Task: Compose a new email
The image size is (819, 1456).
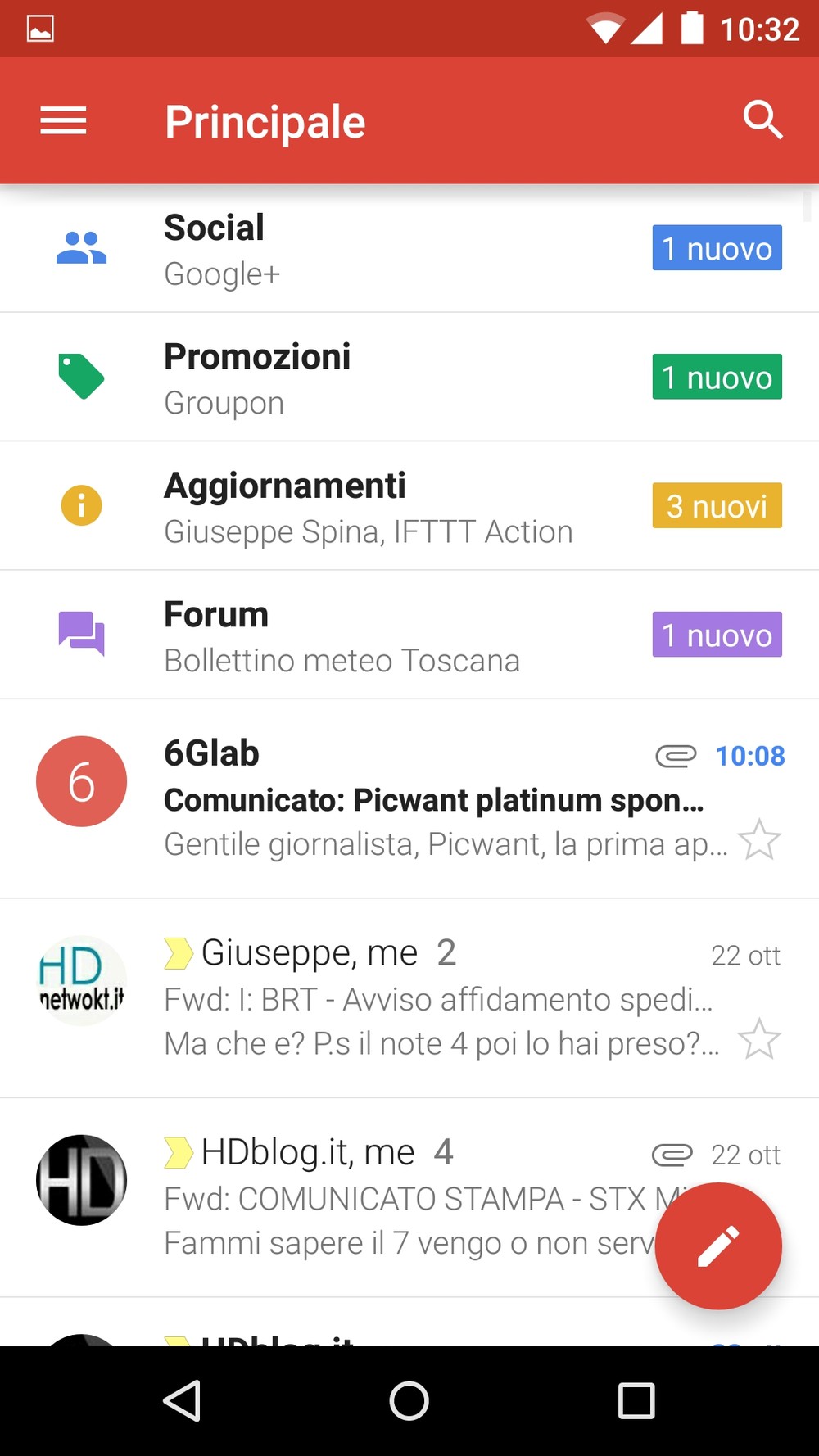Action: 718,1246
